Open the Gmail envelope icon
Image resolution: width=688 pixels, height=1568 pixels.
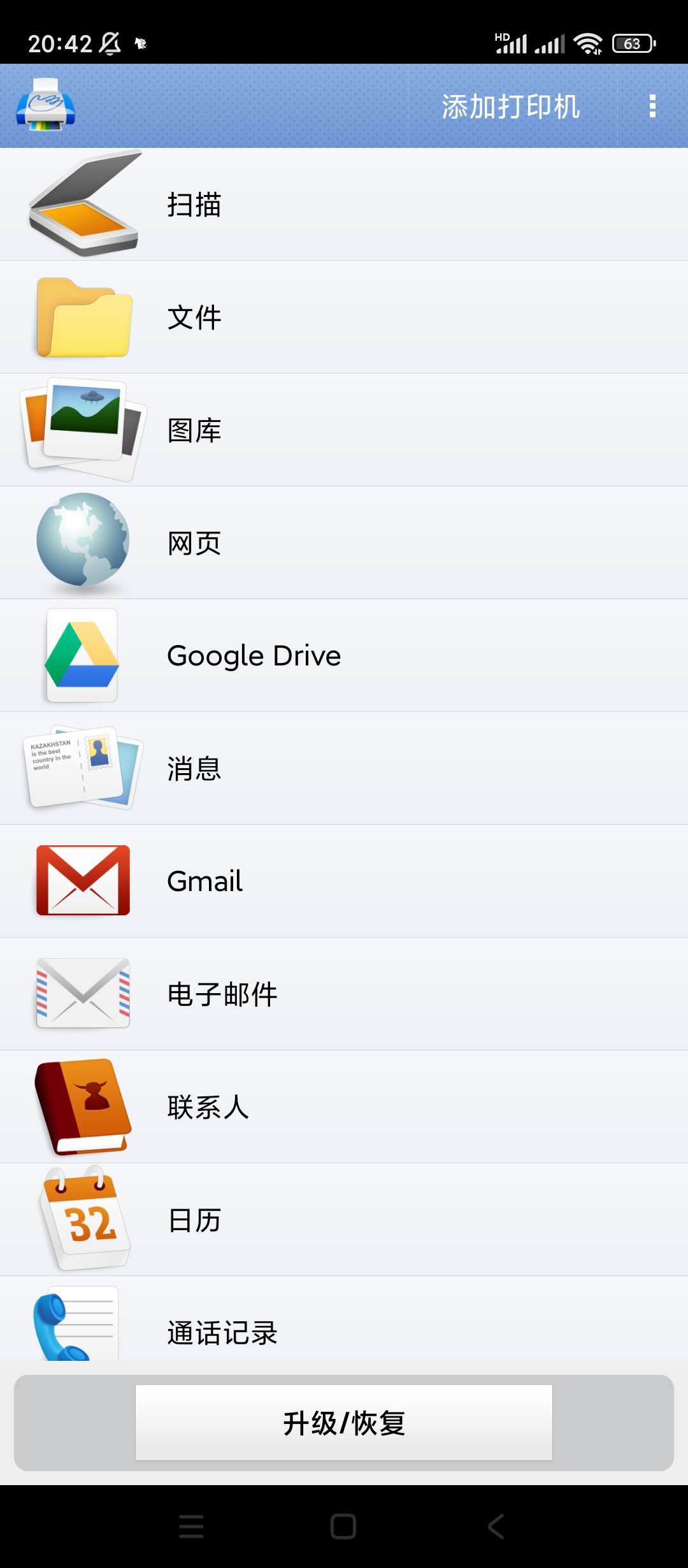82,881
